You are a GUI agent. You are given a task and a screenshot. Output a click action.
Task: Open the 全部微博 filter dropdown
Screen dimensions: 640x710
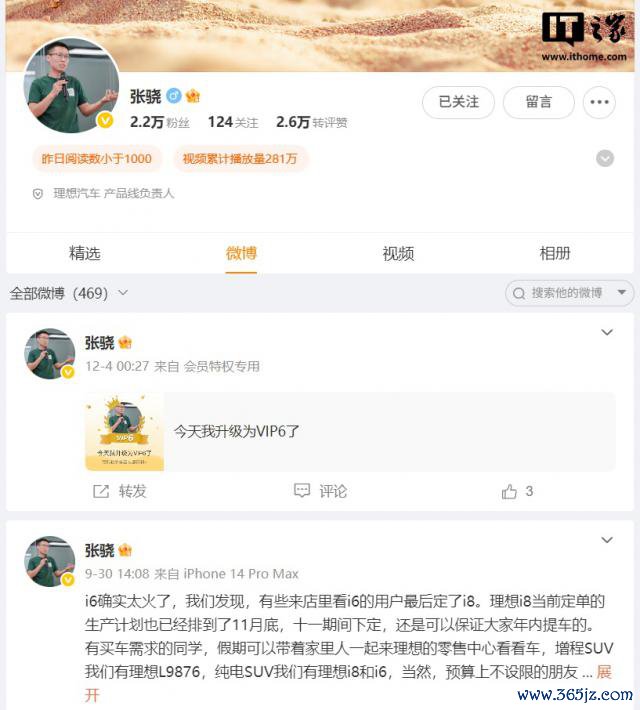69,293
